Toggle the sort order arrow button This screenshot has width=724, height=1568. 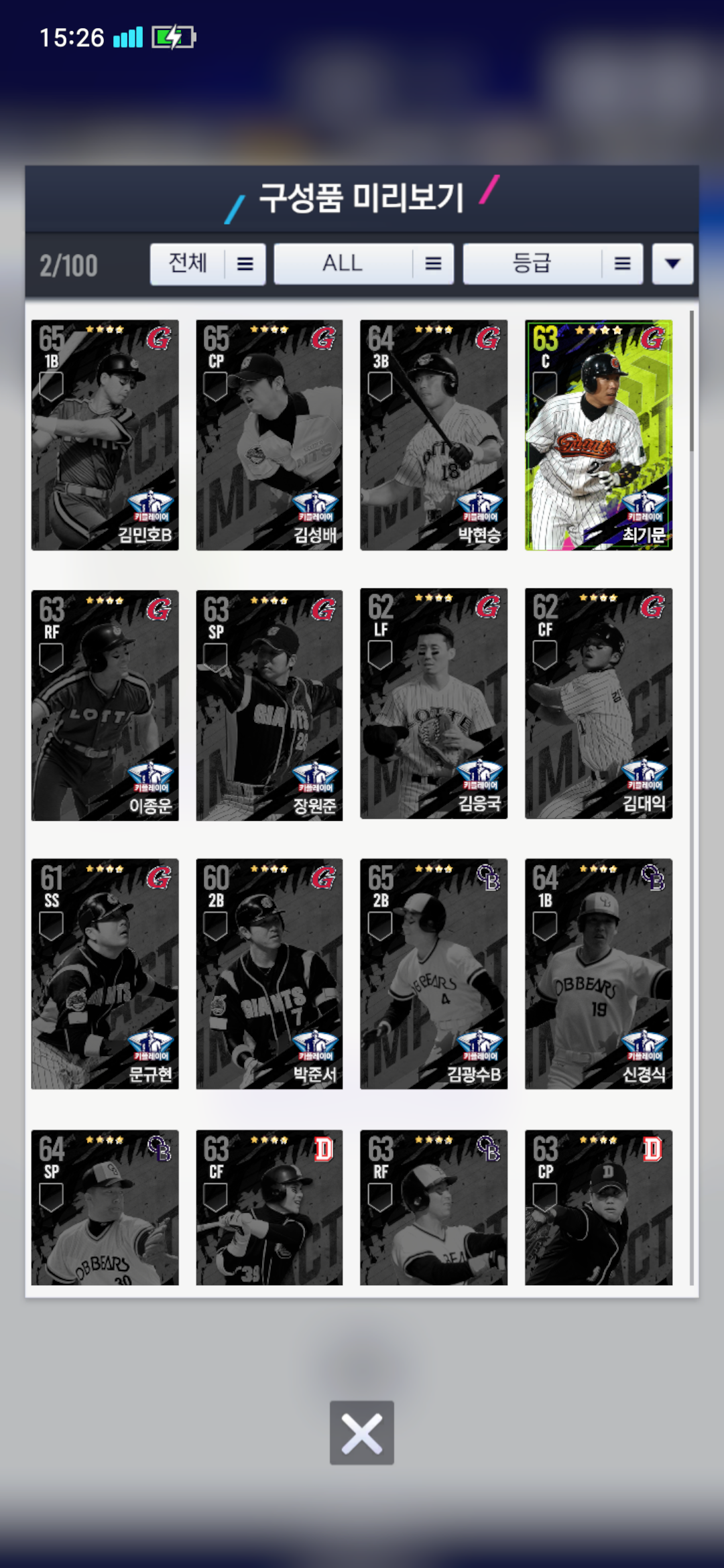point(672,264)
